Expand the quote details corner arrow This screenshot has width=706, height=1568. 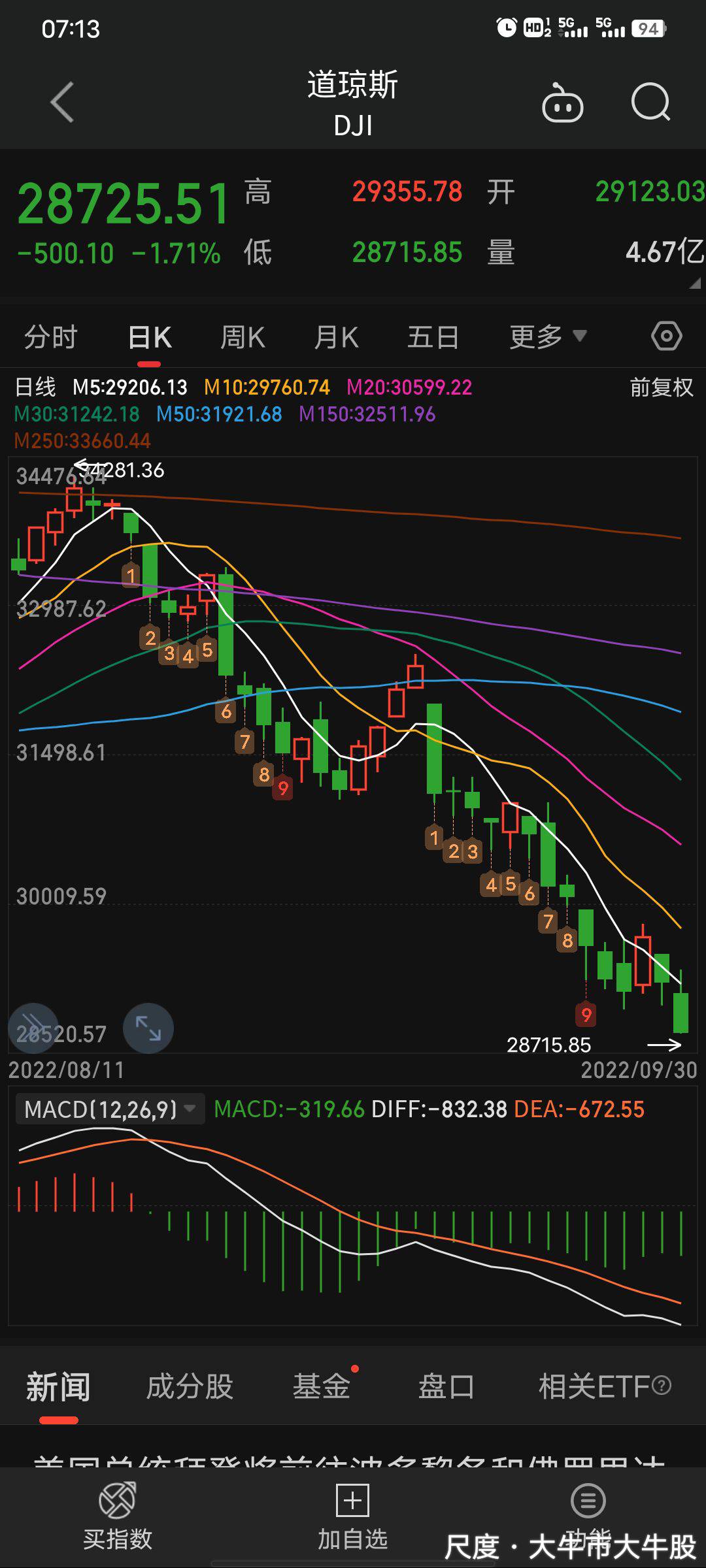pos(695,283)
